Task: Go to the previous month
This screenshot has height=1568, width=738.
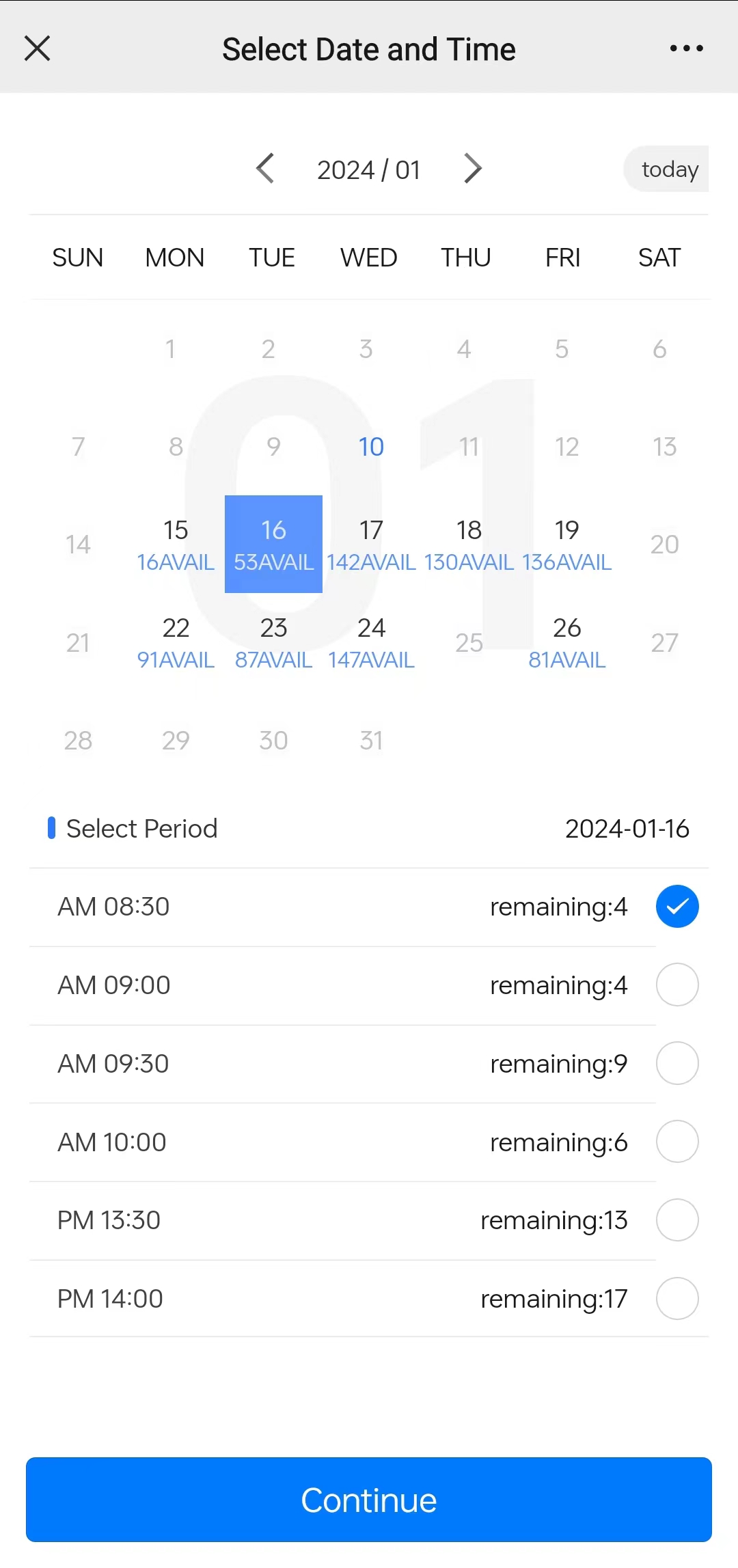Action: (x=265, y=169)
